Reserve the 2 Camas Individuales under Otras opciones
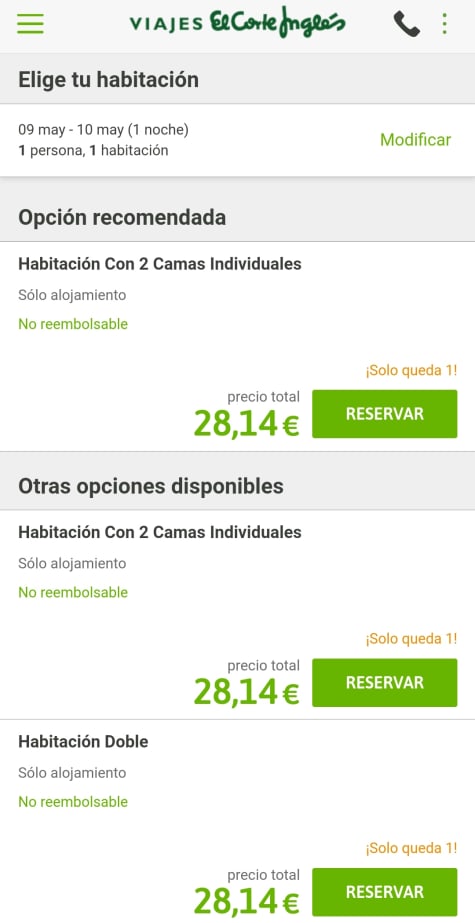 coord(384,682)
